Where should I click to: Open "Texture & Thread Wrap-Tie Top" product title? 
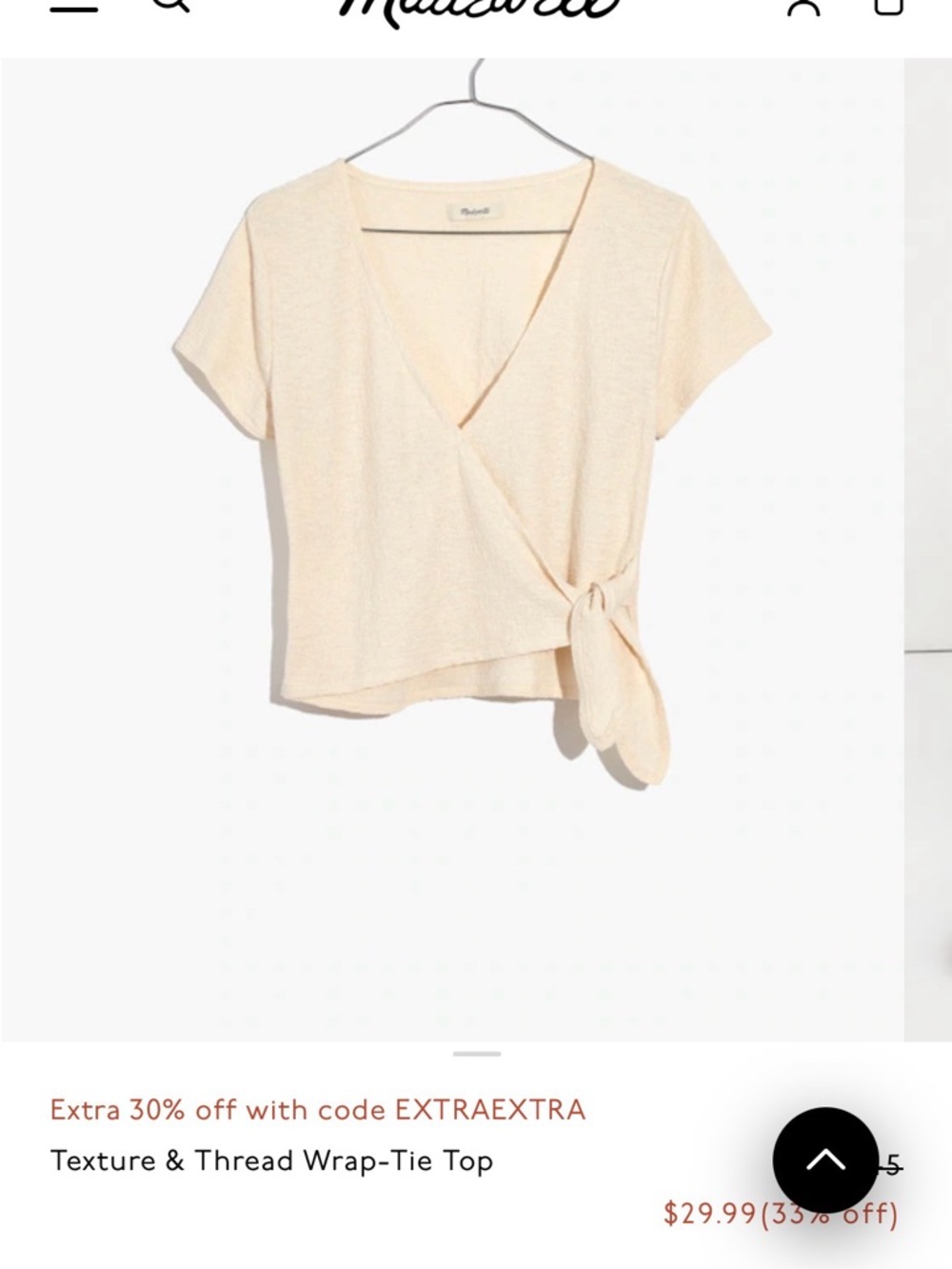click(271, 1160)
